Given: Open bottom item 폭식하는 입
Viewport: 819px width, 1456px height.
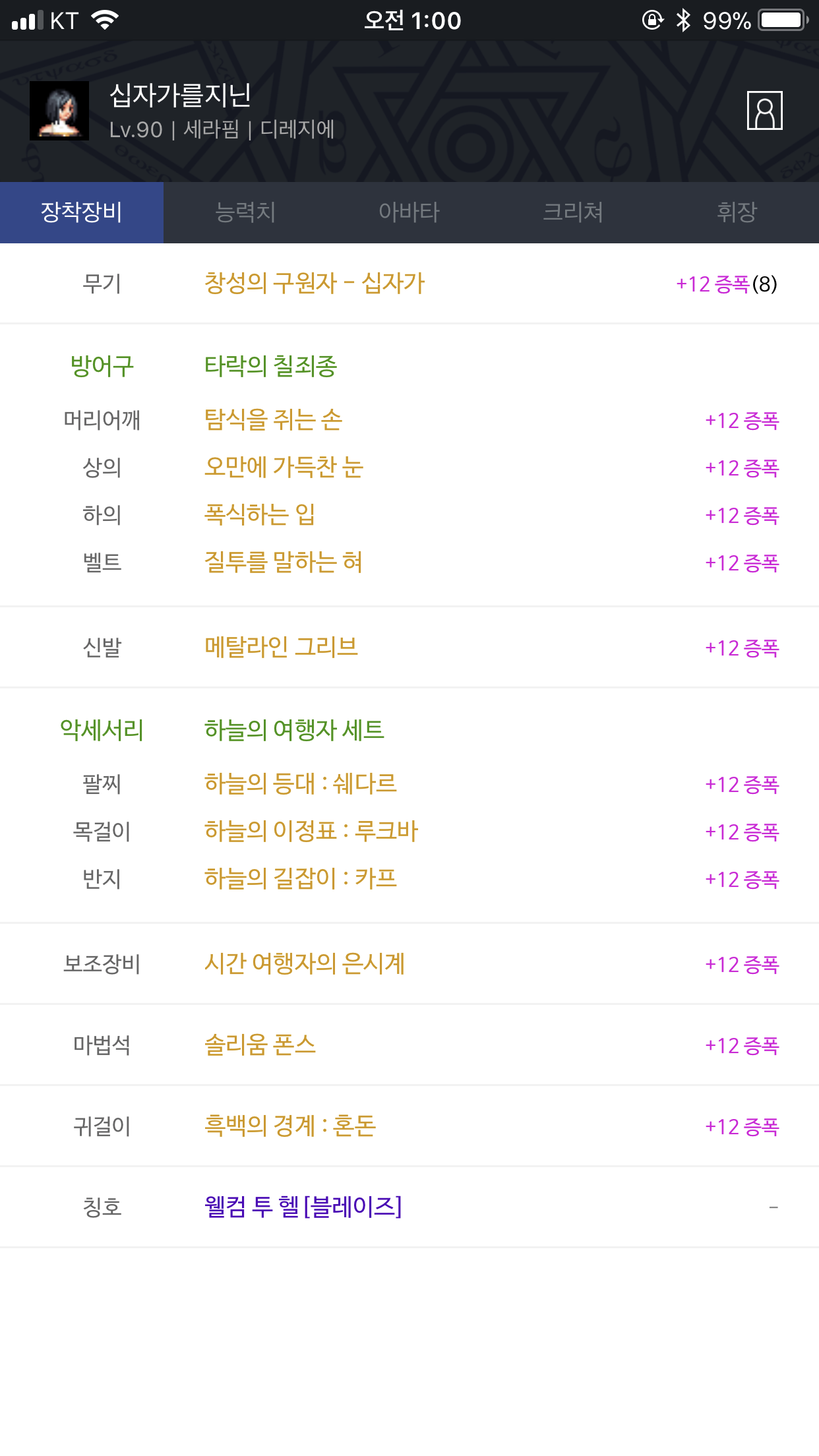Looking at the screenshot, I should (x=260, y=515).
